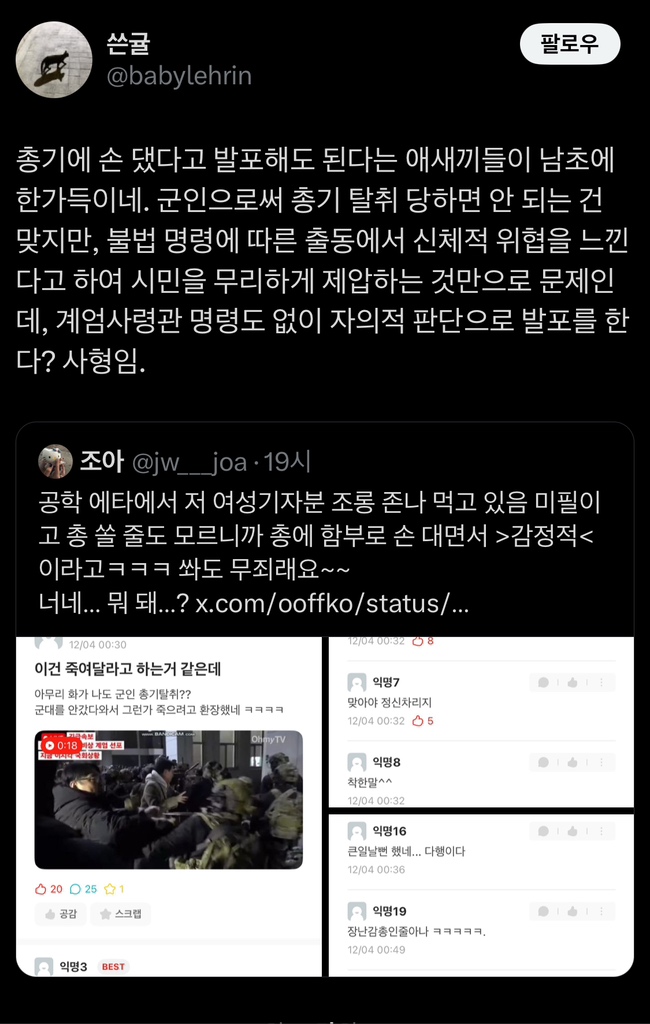The height and width of the screenshot is (1024, 650).
Task: View the left attached screenshot image
Action: (168, 806)
